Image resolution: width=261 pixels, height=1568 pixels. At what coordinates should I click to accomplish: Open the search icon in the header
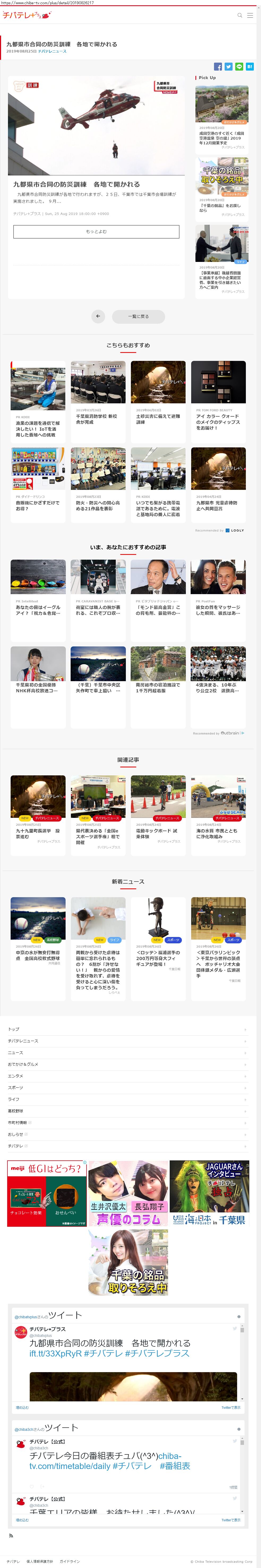240,15
